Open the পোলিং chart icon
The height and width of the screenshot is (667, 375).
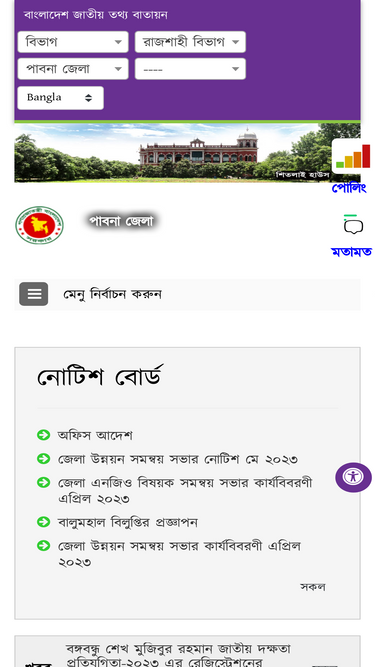(x=352, y=157)
